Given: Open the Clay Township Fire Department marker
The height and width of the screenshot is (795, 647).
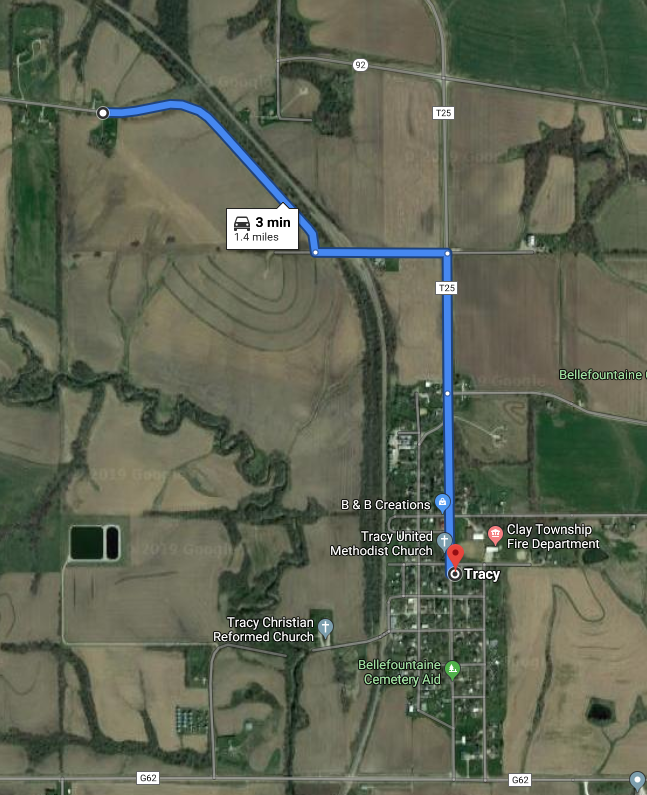Looking at the screenshot, I should coord(492,536).
